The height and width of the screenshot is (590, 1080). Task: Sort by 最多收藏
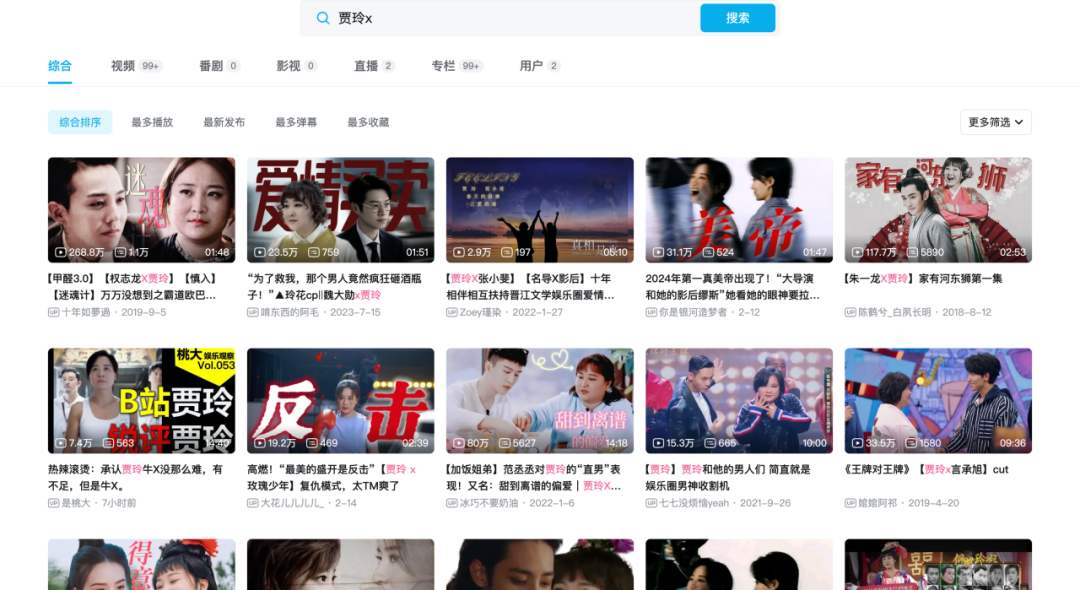click(368, 122)
